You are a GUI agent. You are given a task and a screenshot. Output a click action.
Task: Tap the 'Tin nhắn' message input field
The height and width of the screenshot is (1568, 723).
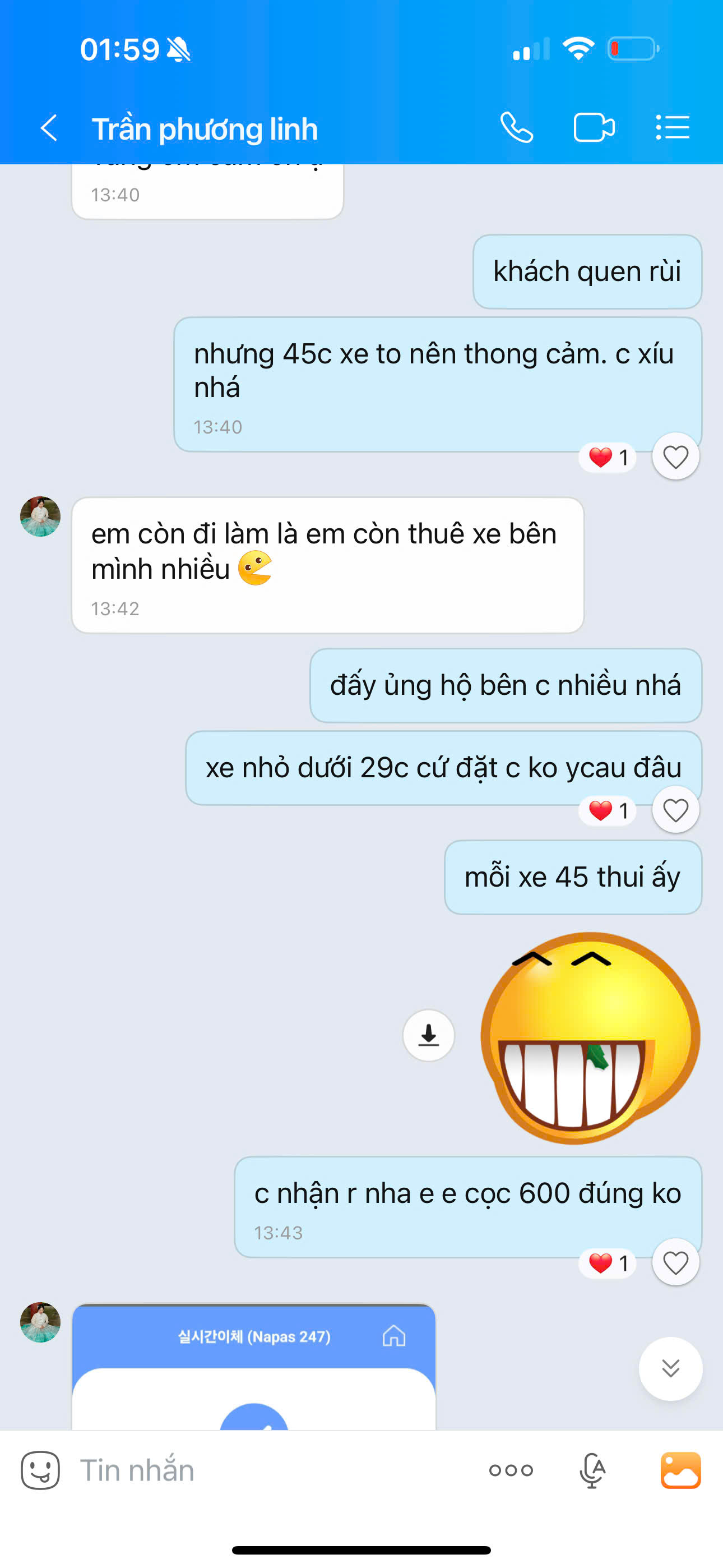click(243, 1469)
